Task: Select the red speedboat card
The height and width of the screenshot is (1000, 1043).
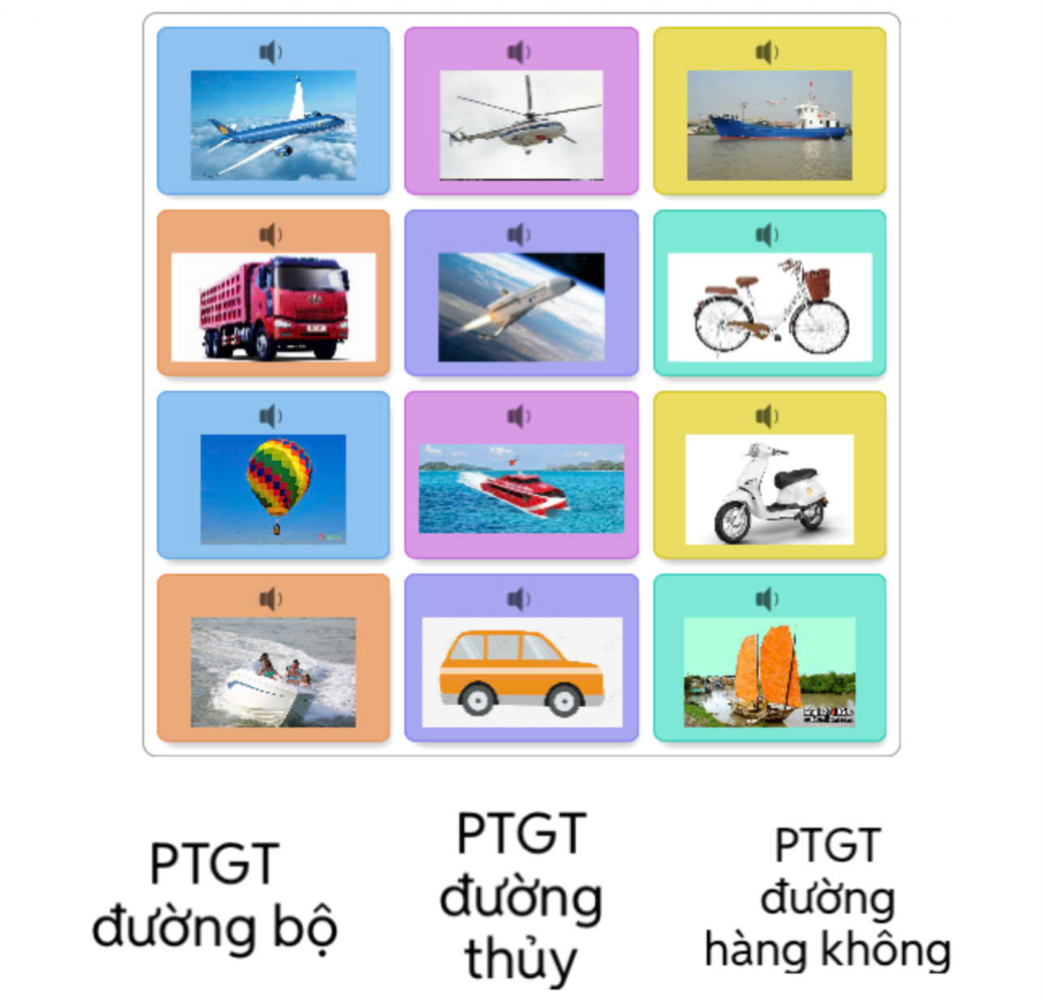Action: click(521, 489)
